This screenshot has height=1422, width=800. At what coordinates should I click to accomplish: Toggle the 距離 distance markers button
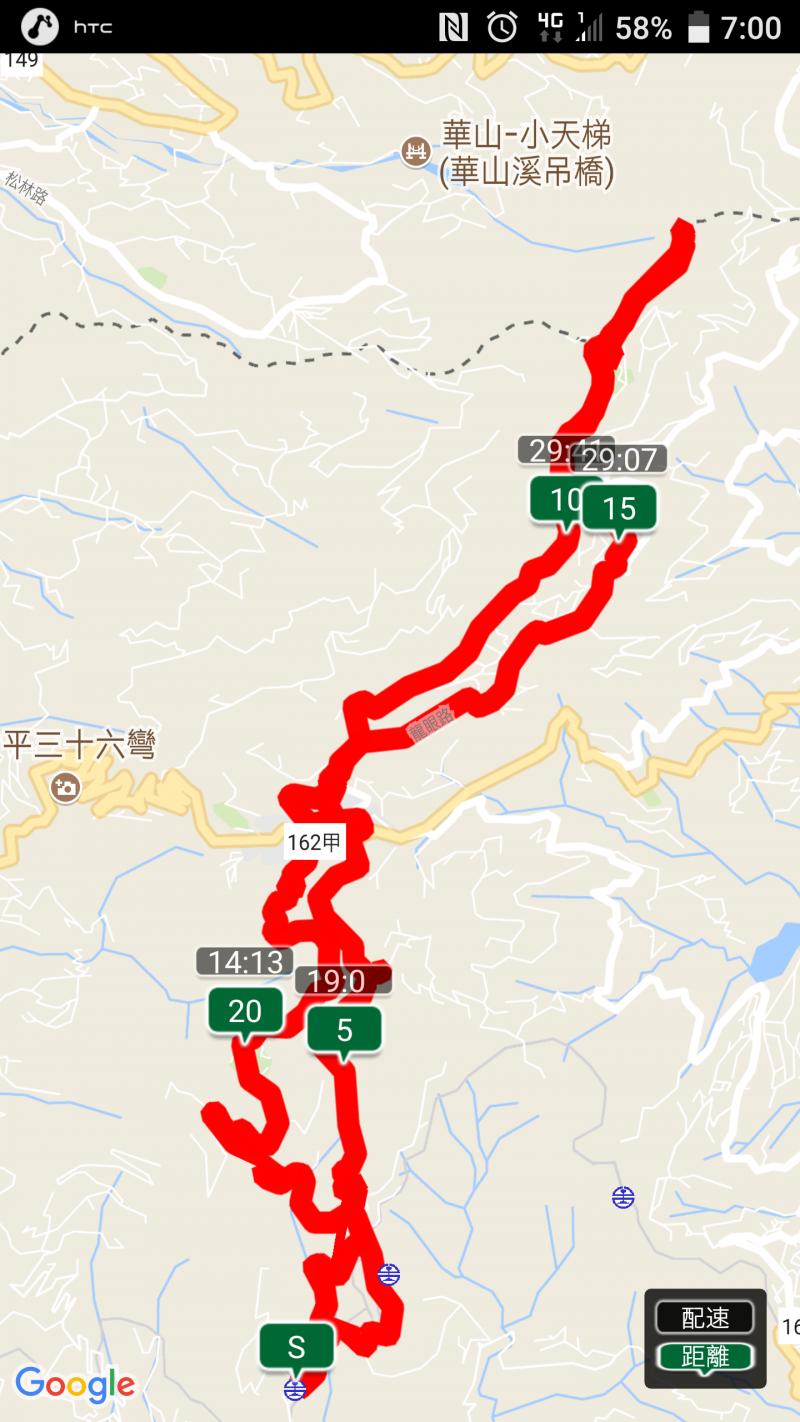point(705,1357)
